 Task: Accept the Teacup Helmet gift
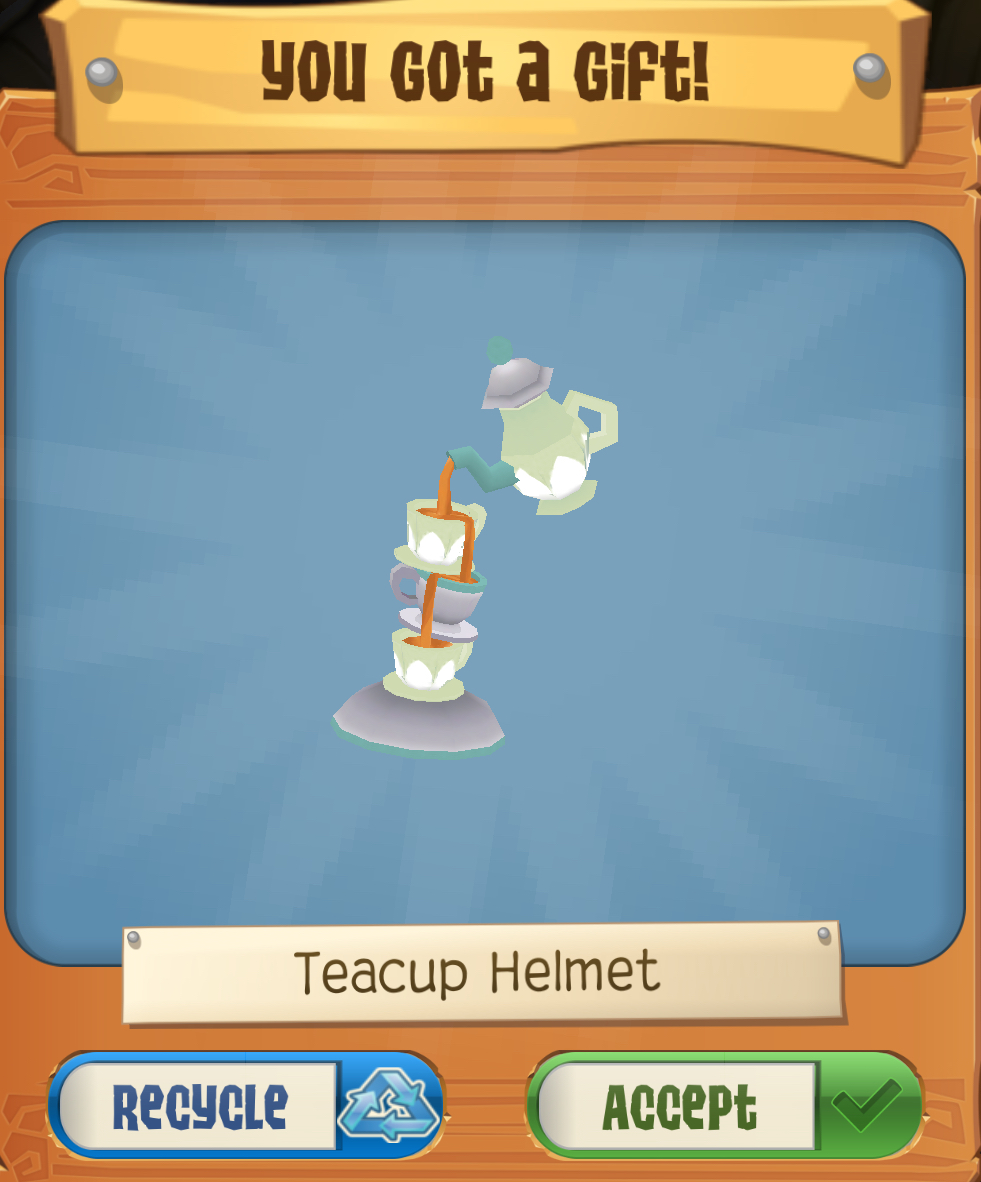point(723,1105)
